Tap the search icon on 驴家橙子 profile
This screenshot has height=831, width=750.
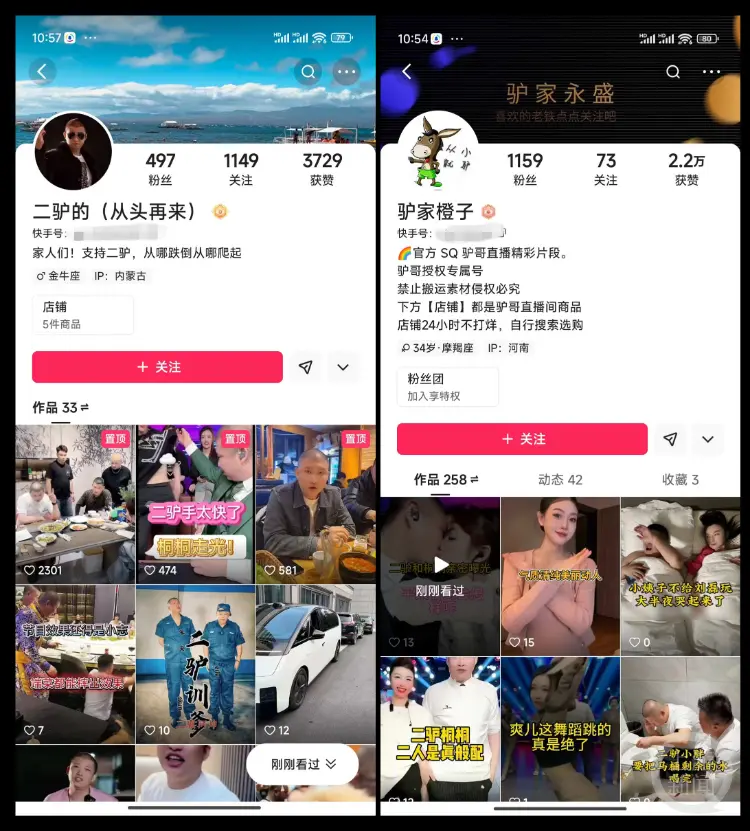click(673, 72)
